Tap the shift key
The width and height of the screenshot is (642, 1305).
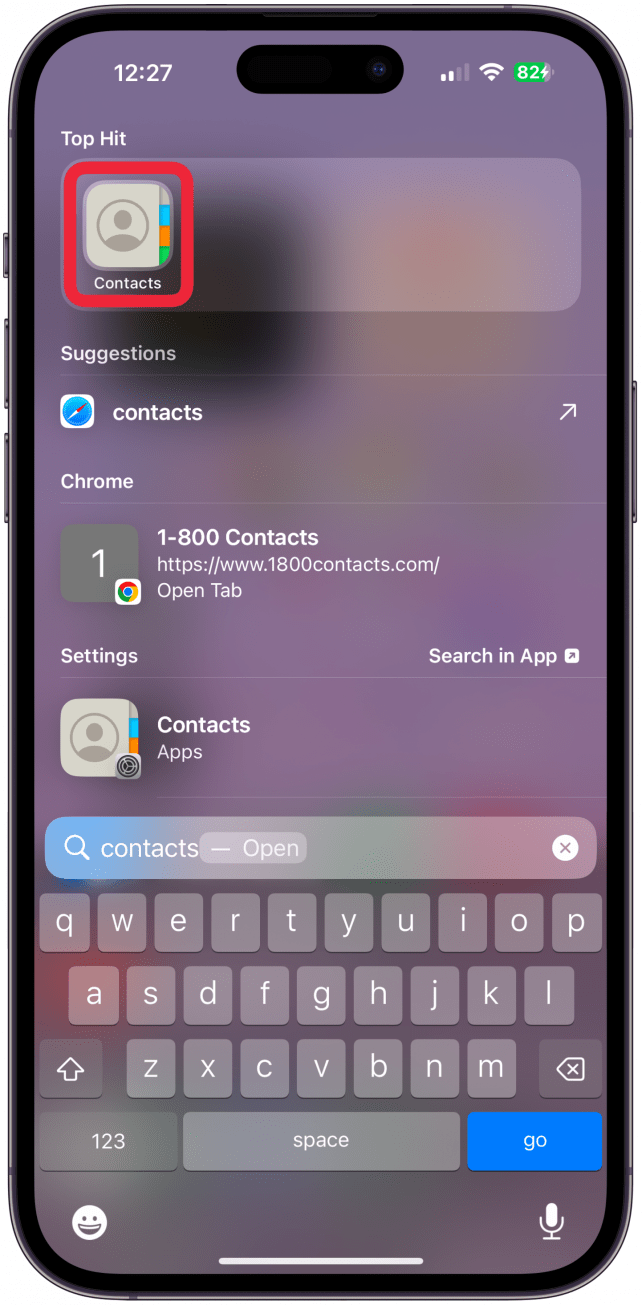(x=71, y=1069)
